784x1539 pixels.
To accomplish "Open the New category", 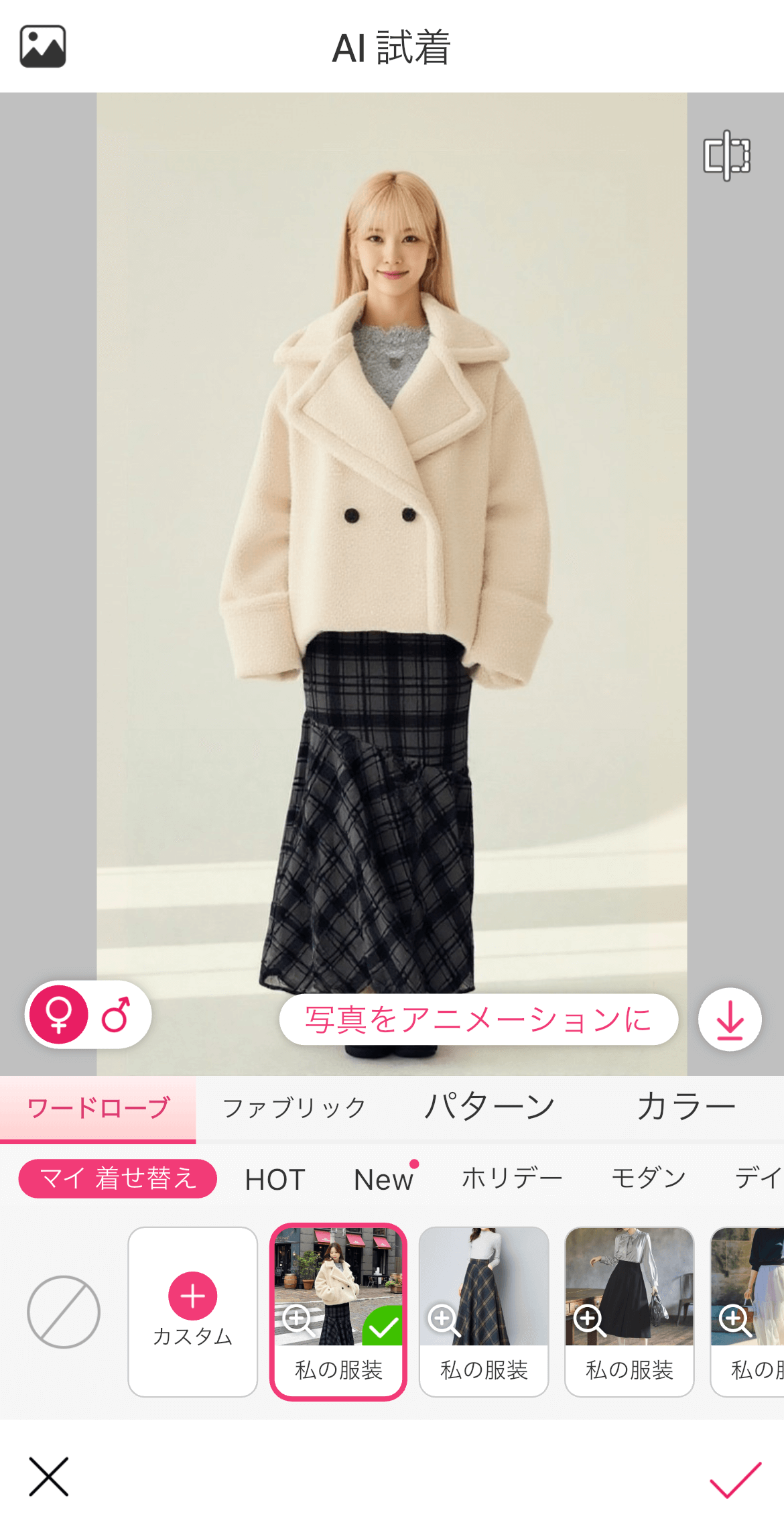I will pyautogui.click(x=383, y=1179).
